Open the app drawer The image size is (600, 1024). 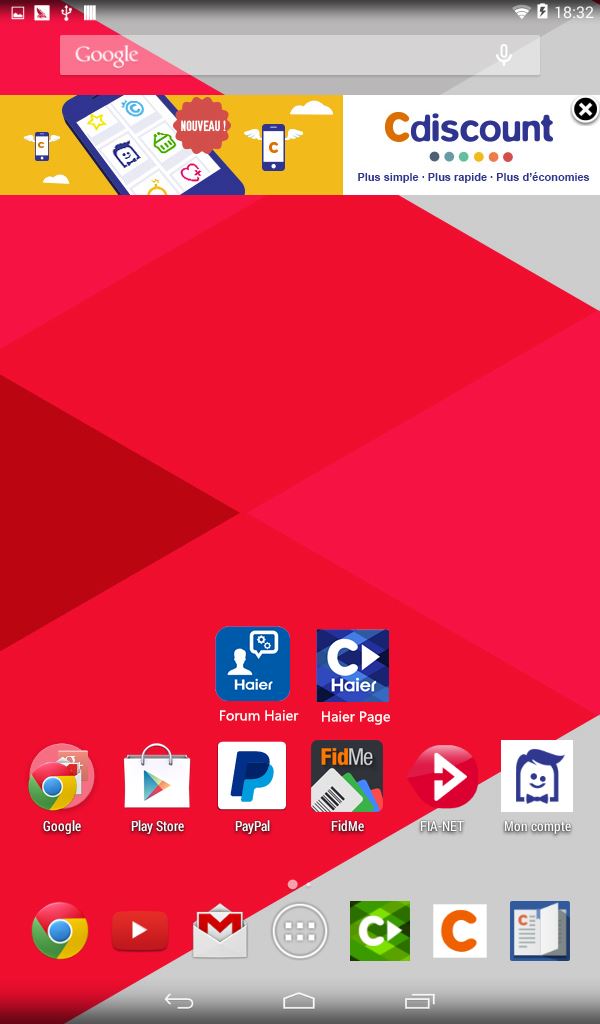300,931
